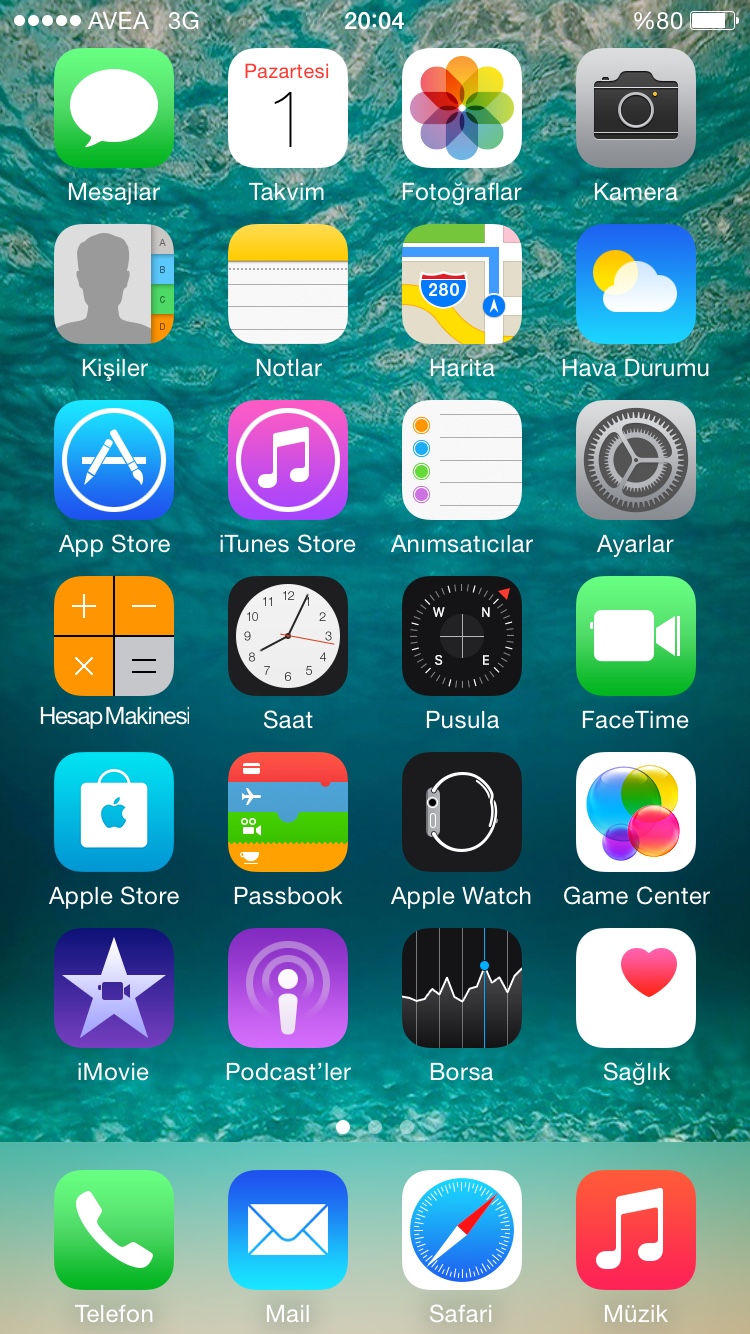The height and width of the screenshot is (1334, 750).
Task: Open Kişiler contacts
Action: 114,284
